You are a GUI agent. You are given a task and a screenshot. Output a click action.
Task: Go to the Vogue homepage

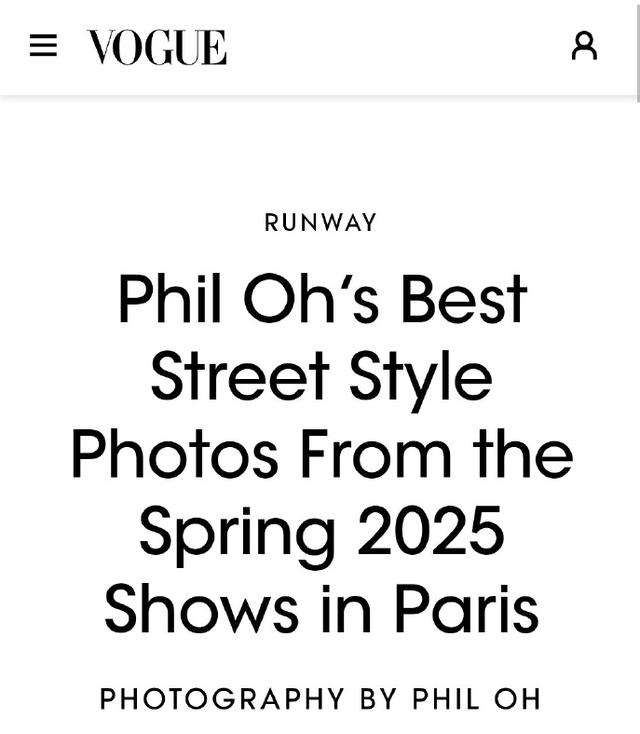point(157,47)
